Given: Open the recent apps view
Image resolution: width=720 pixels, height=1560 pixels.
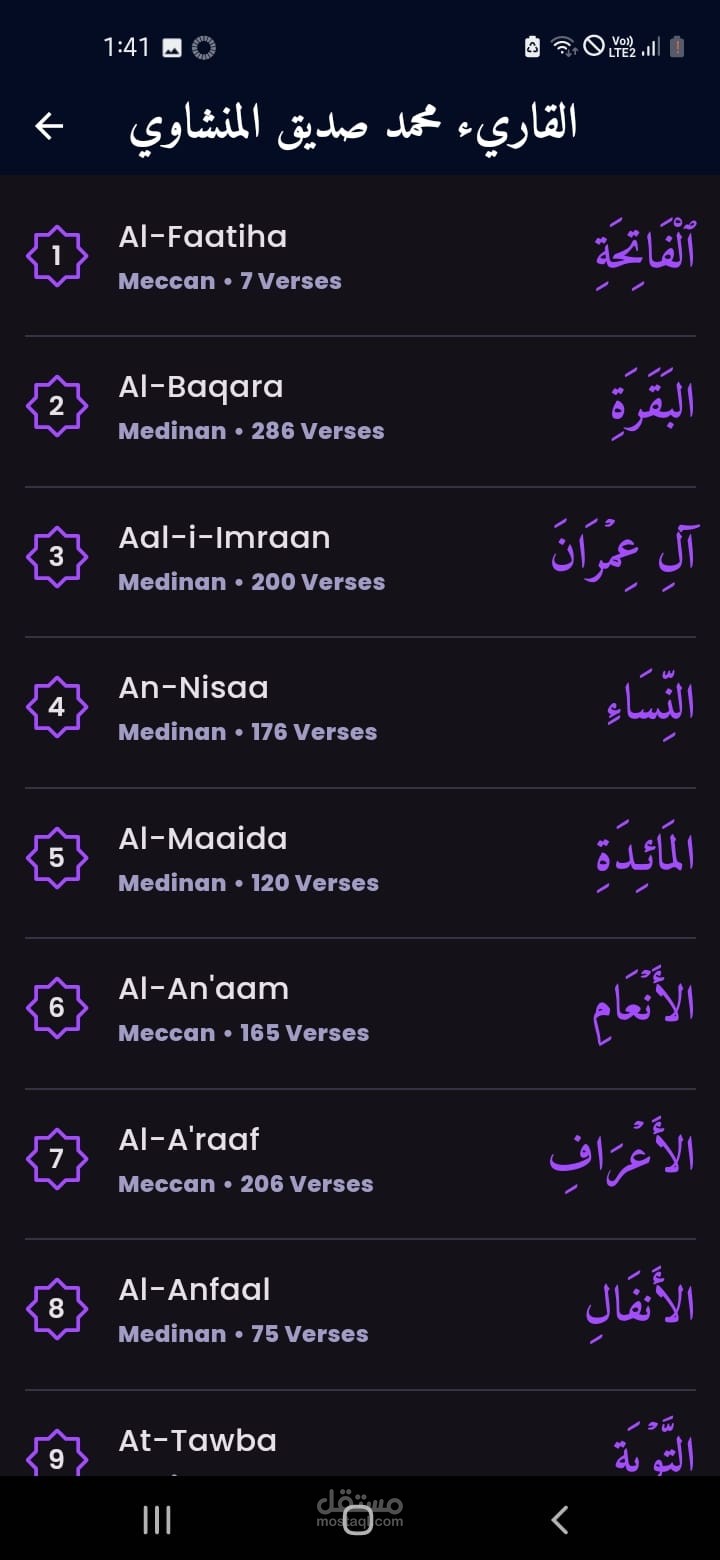Looking at the screenshot, I should pos(157,1520).
